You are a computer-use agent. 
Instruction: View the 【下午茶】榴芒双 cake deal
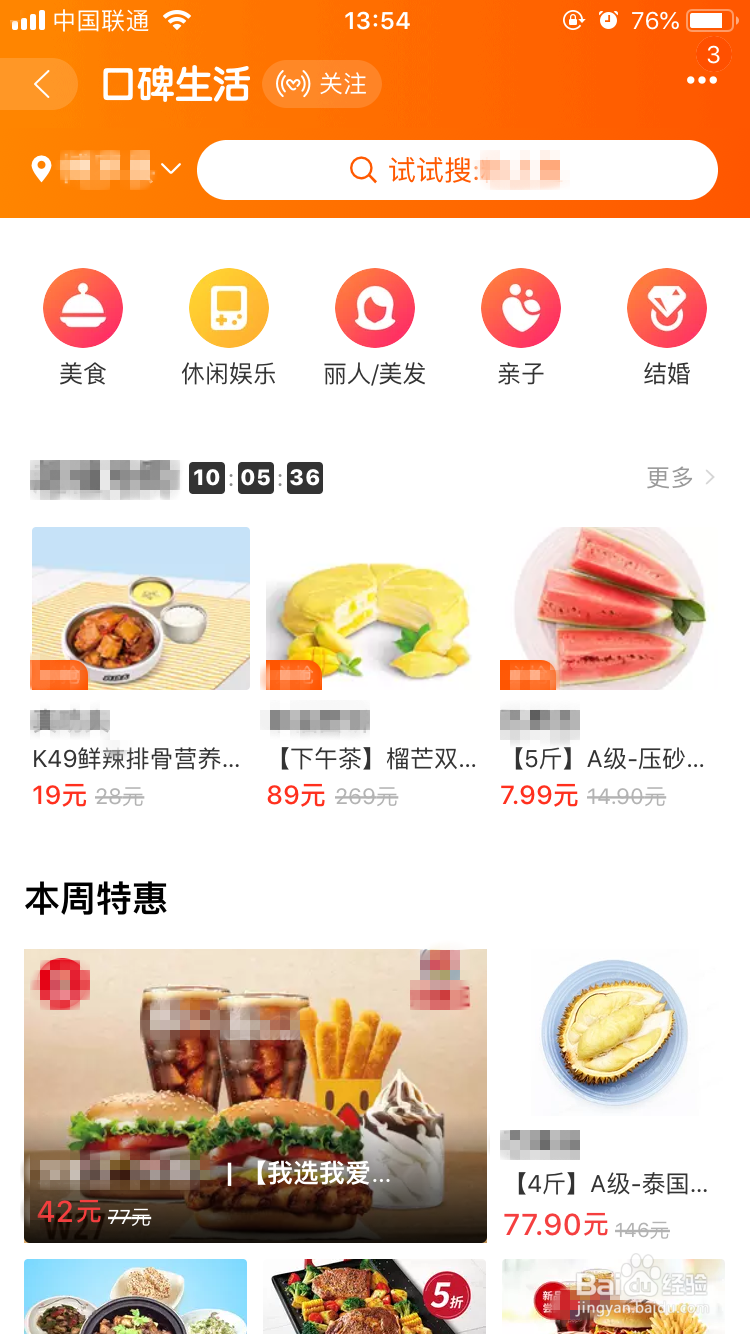coord(375,666)
